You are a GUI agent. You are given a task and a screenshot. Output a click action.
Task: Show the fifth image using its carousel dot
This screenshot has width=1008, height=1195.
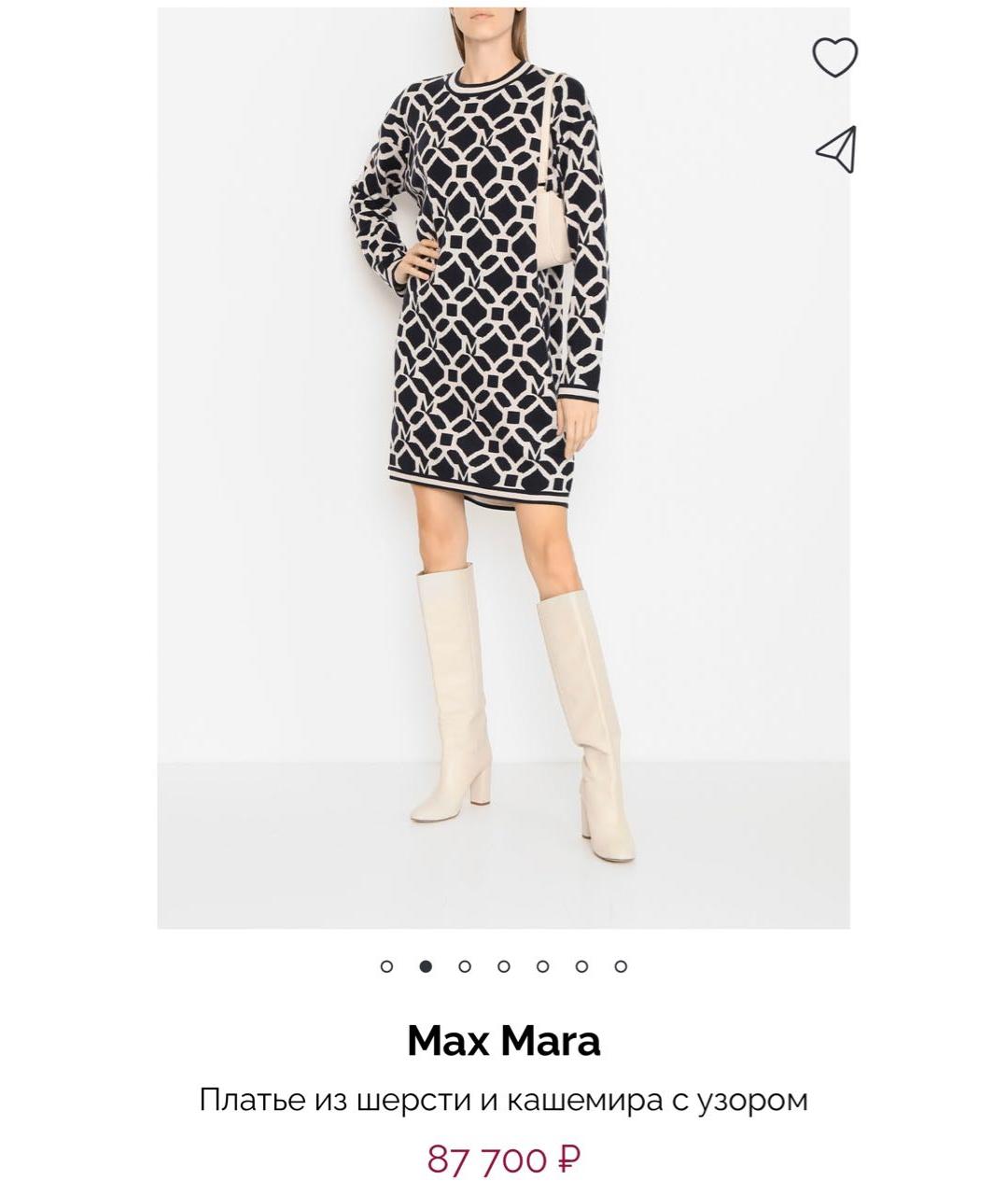(x=543, y=966)
